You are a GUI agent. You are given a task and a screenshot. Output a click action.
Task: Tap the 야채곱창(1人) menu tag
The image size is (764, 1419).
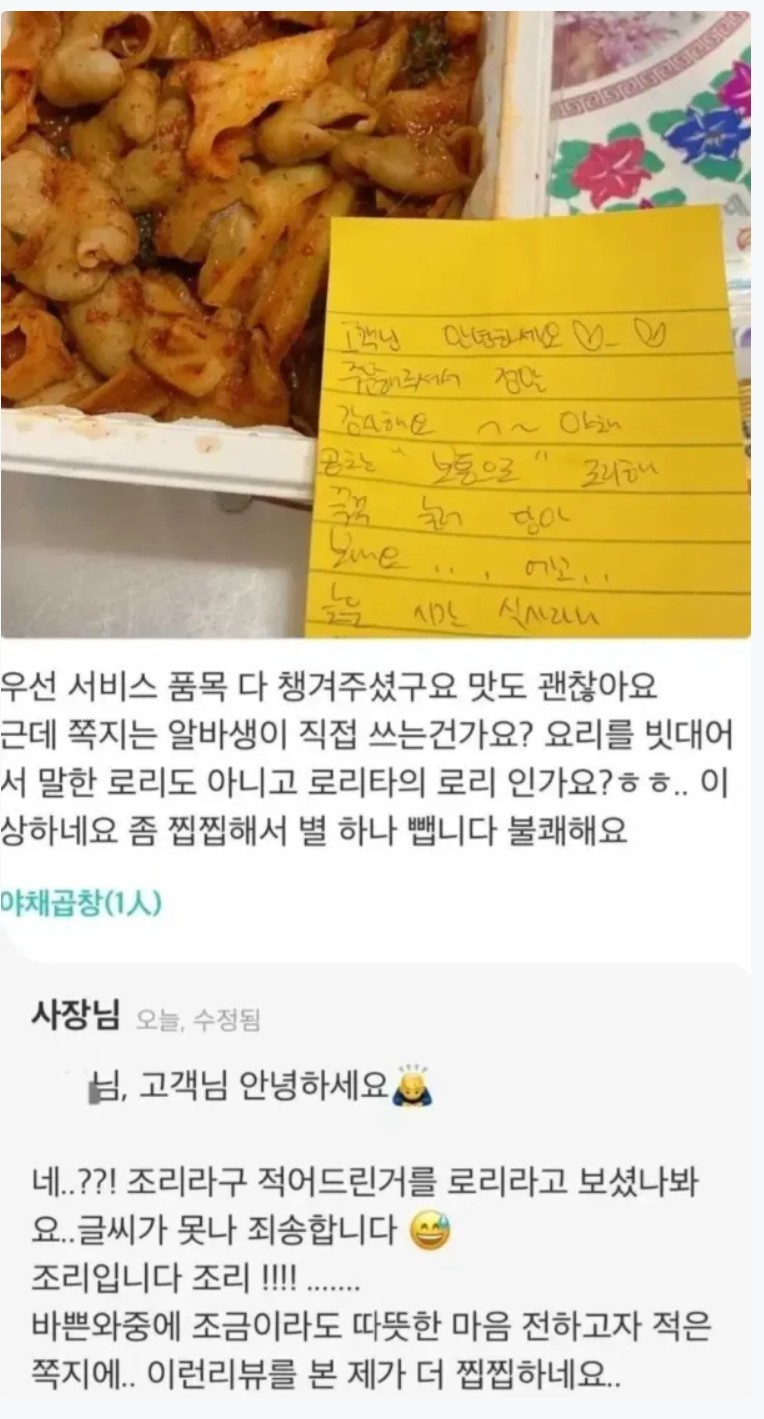click(82, 903)
